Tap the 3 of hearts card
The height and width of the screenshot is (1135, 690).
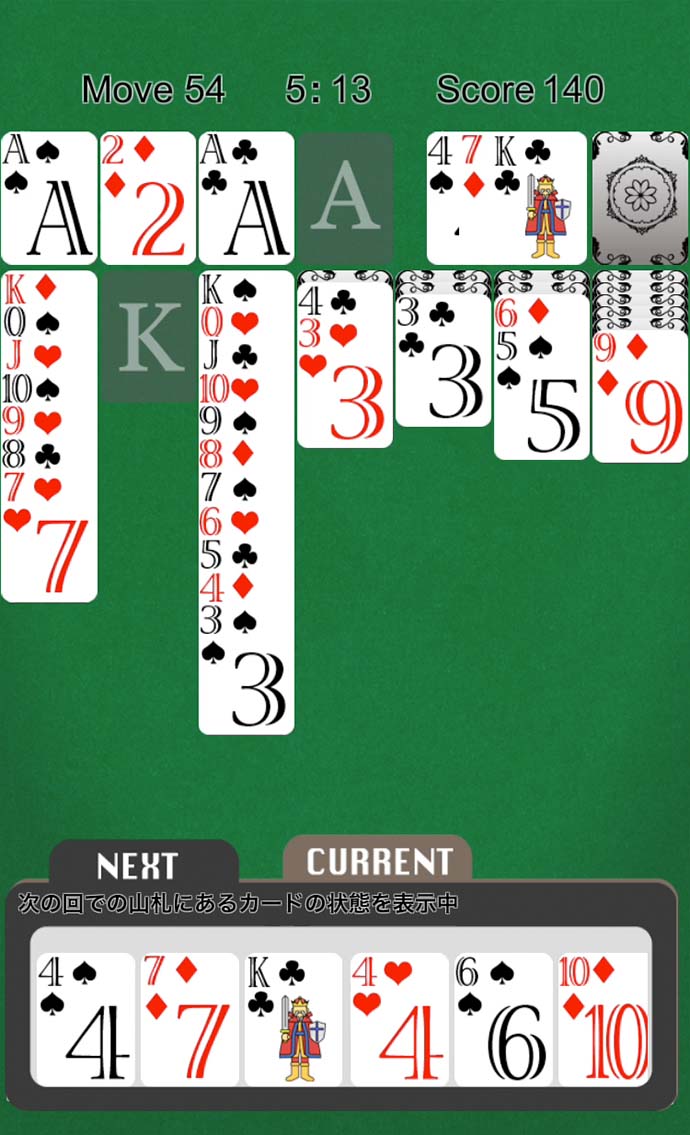click(345, 395)
